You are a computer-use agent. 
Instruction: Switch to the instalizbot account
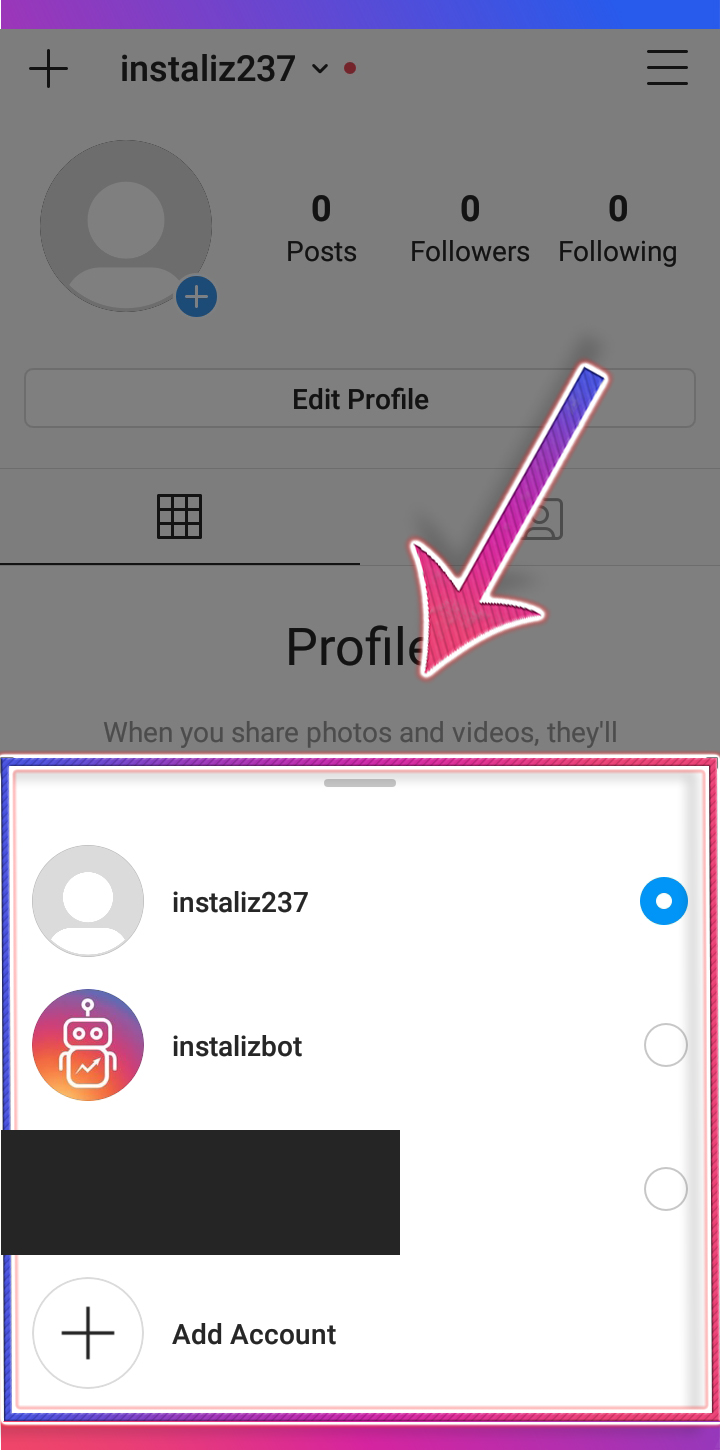238,1046
